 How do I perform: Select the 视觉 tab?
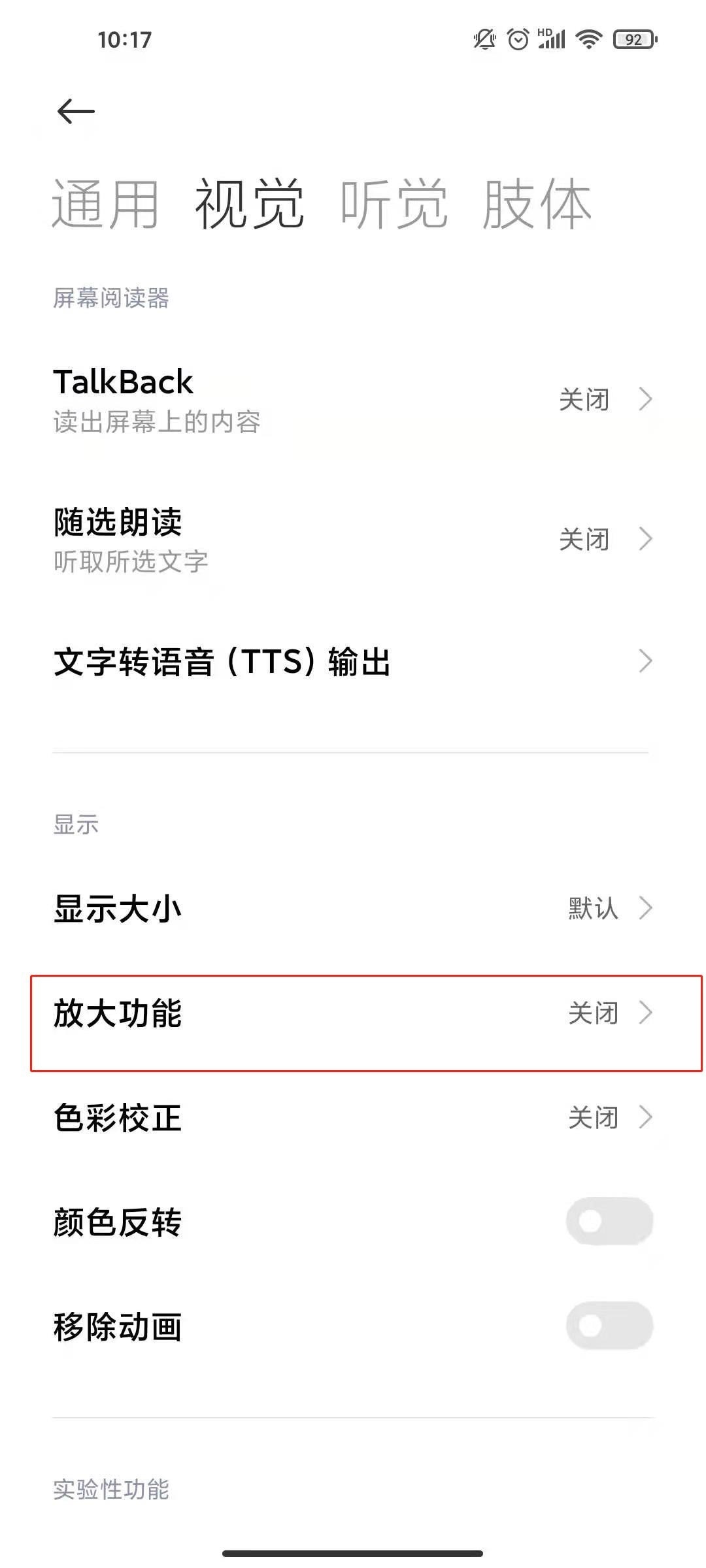pyautogui.click(x=252, y=203)
